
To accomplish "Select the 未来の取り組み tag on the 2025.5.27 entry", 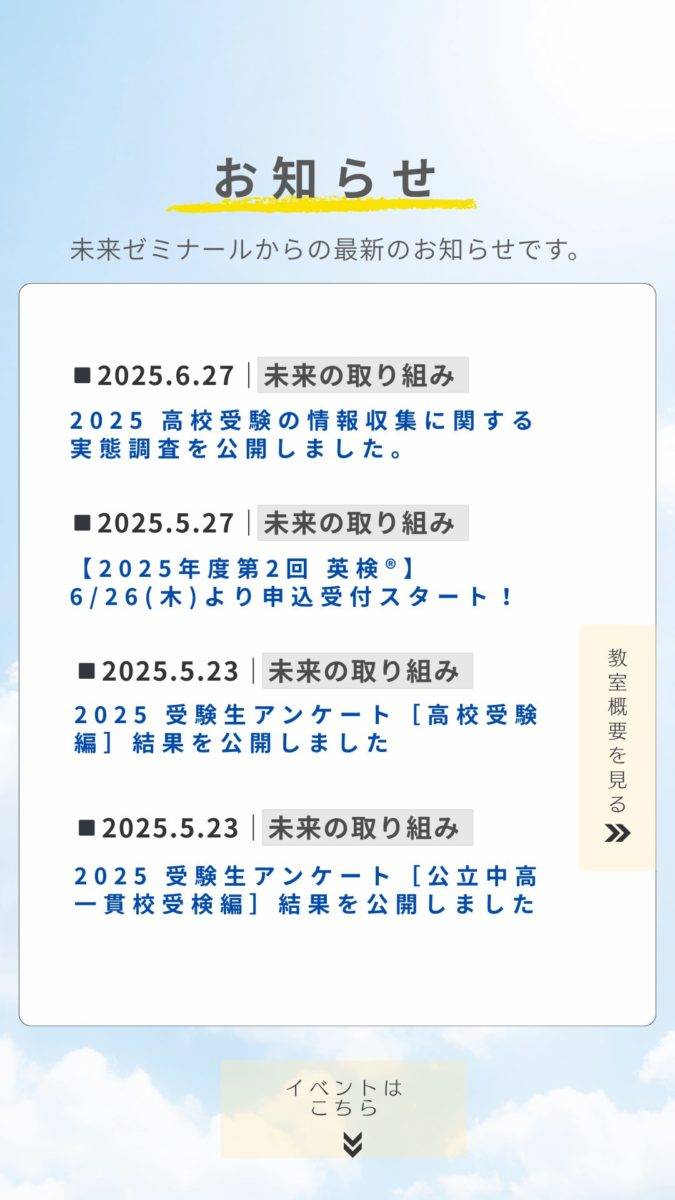I will click(x=362, y=523).
